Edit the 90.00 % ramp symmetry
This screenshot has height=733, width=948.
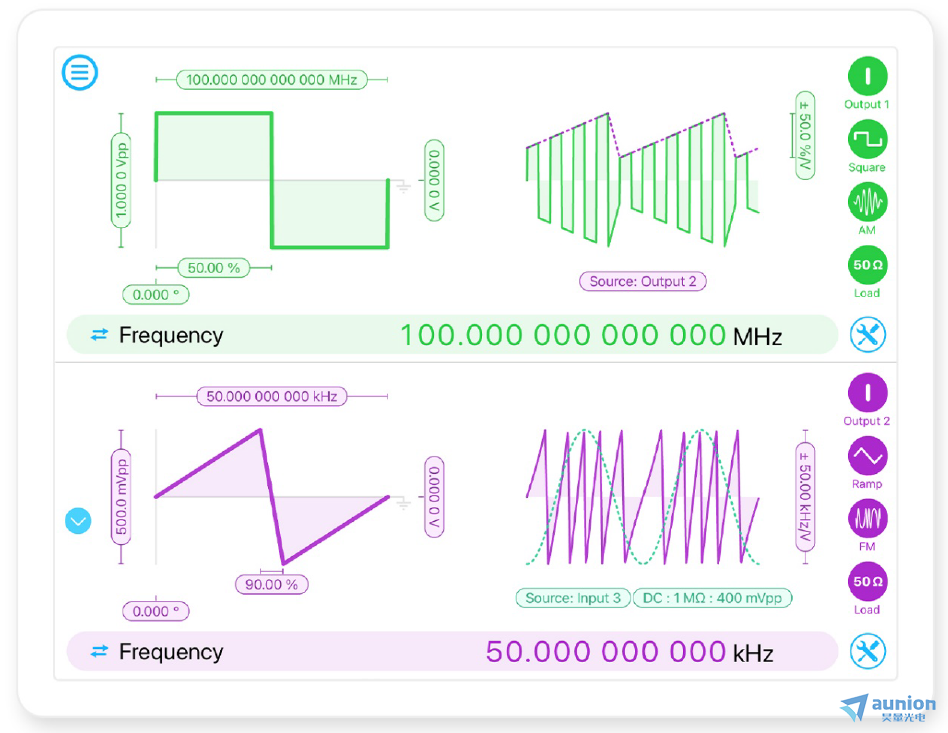pyautogui.click(x=271, y=584)
